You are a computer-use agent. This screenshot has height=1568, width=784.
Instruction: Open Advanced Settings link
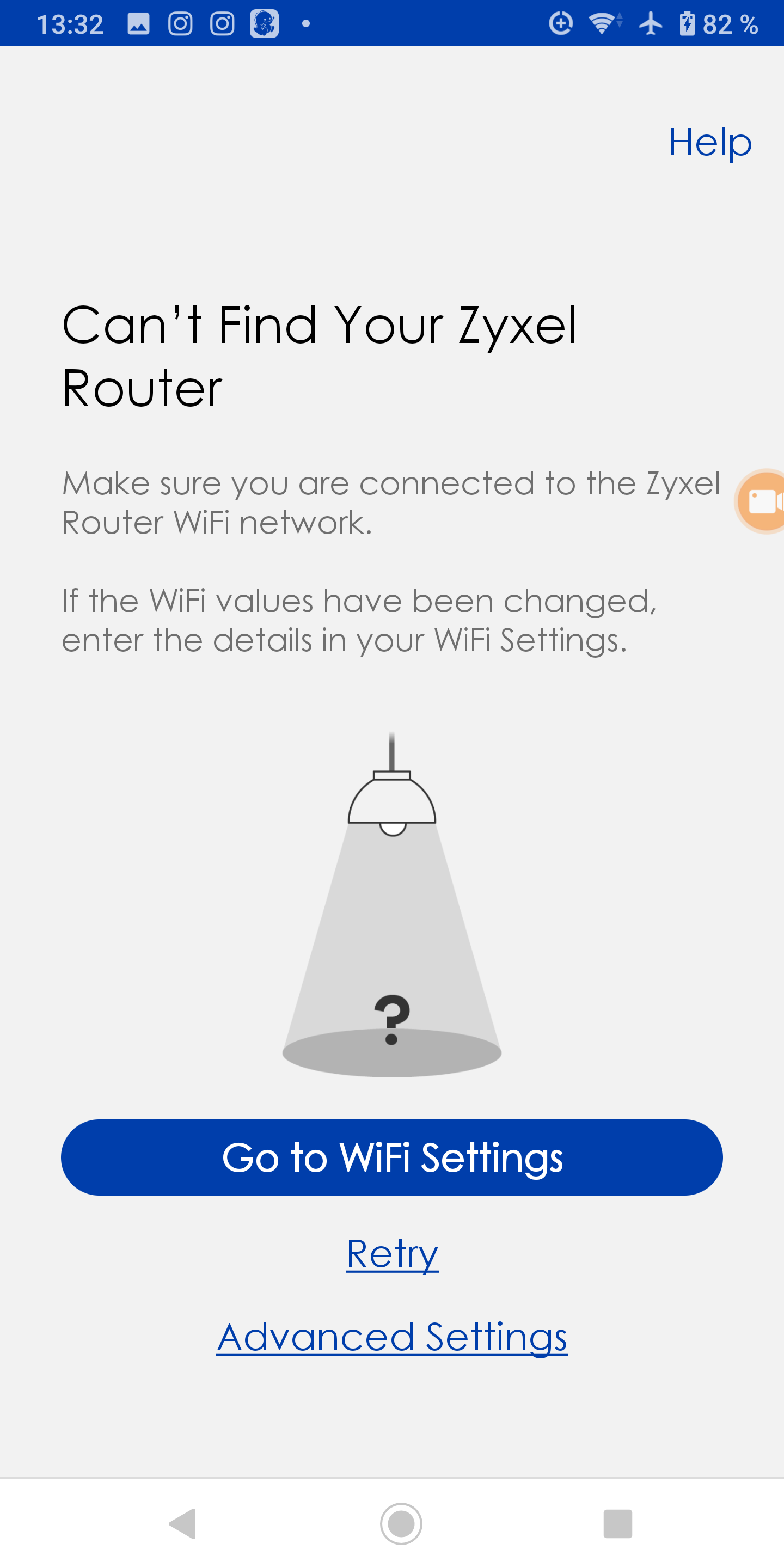coord(392,1337)
